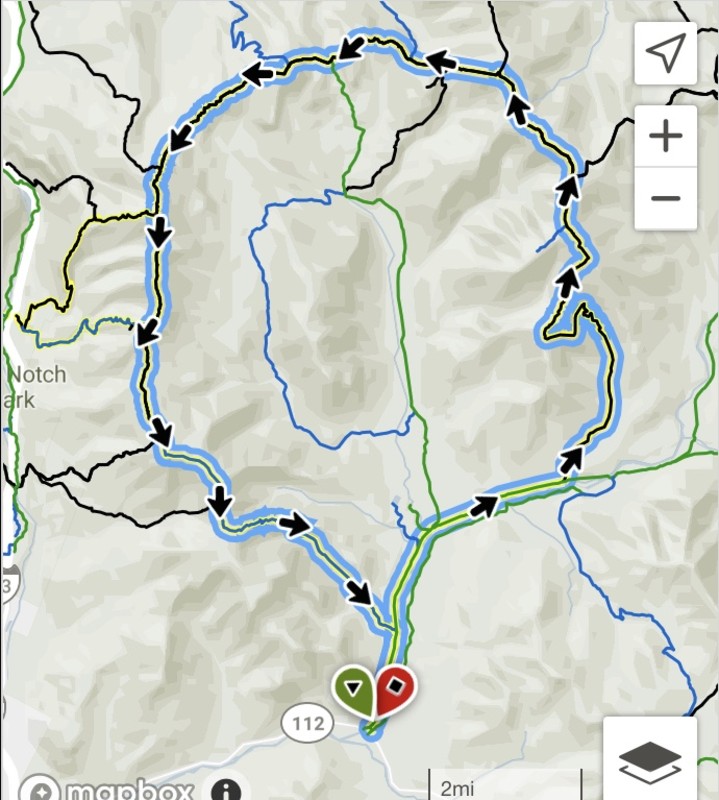Center map on my current location

[x=666, y=53]
